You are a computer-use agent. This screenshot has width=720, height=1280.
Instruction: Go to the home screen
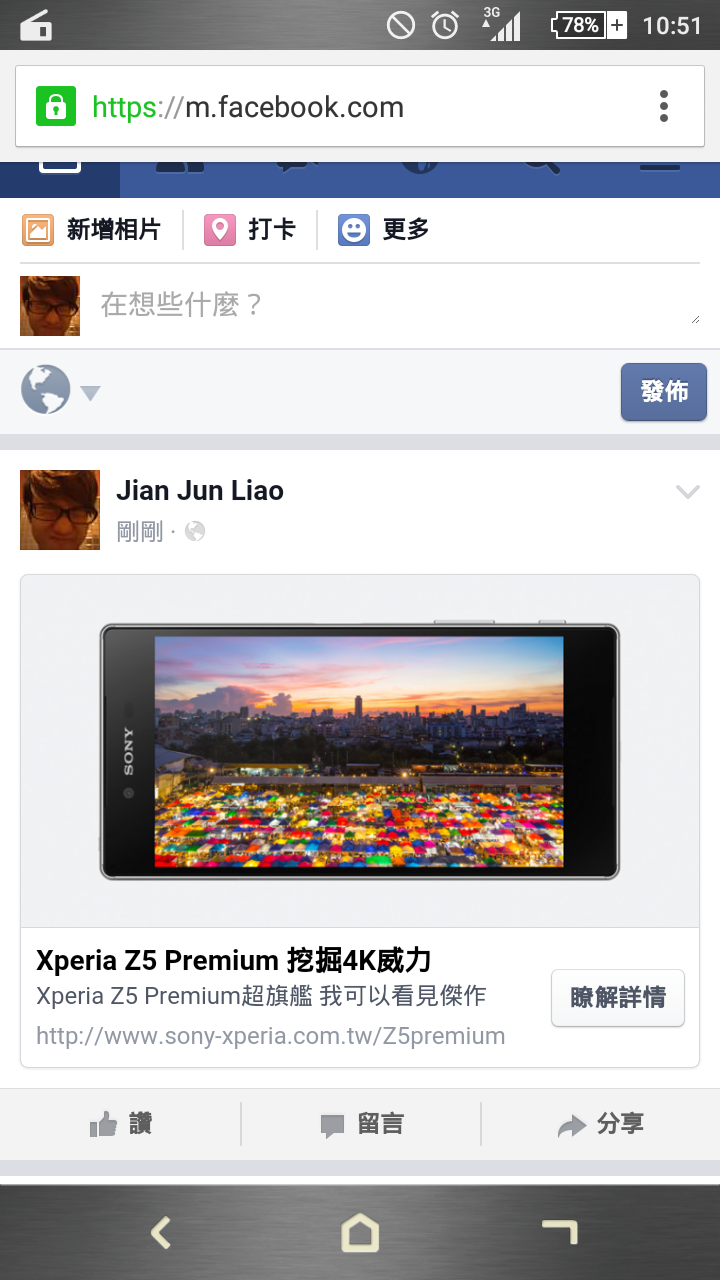pyautogui.click(x=360, y=1232)
